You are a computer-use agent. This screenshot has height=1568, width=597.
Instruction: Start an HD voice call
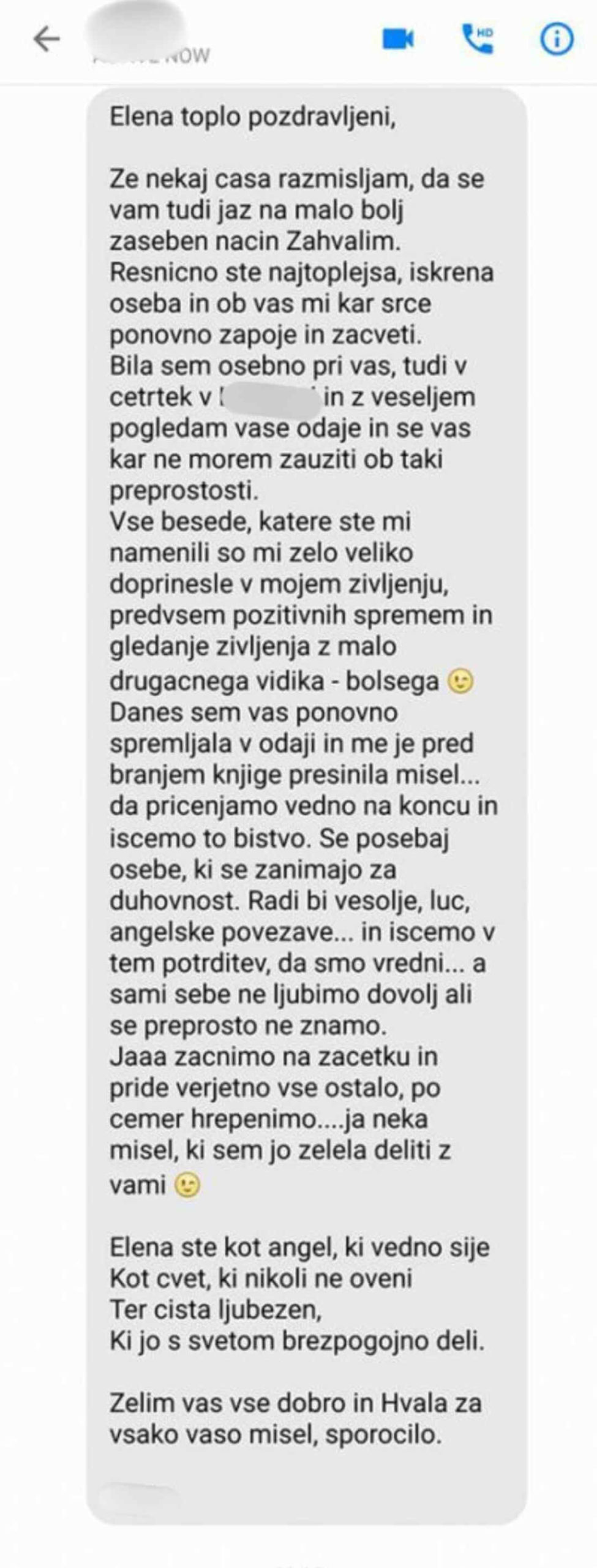[x=478, y=39]
